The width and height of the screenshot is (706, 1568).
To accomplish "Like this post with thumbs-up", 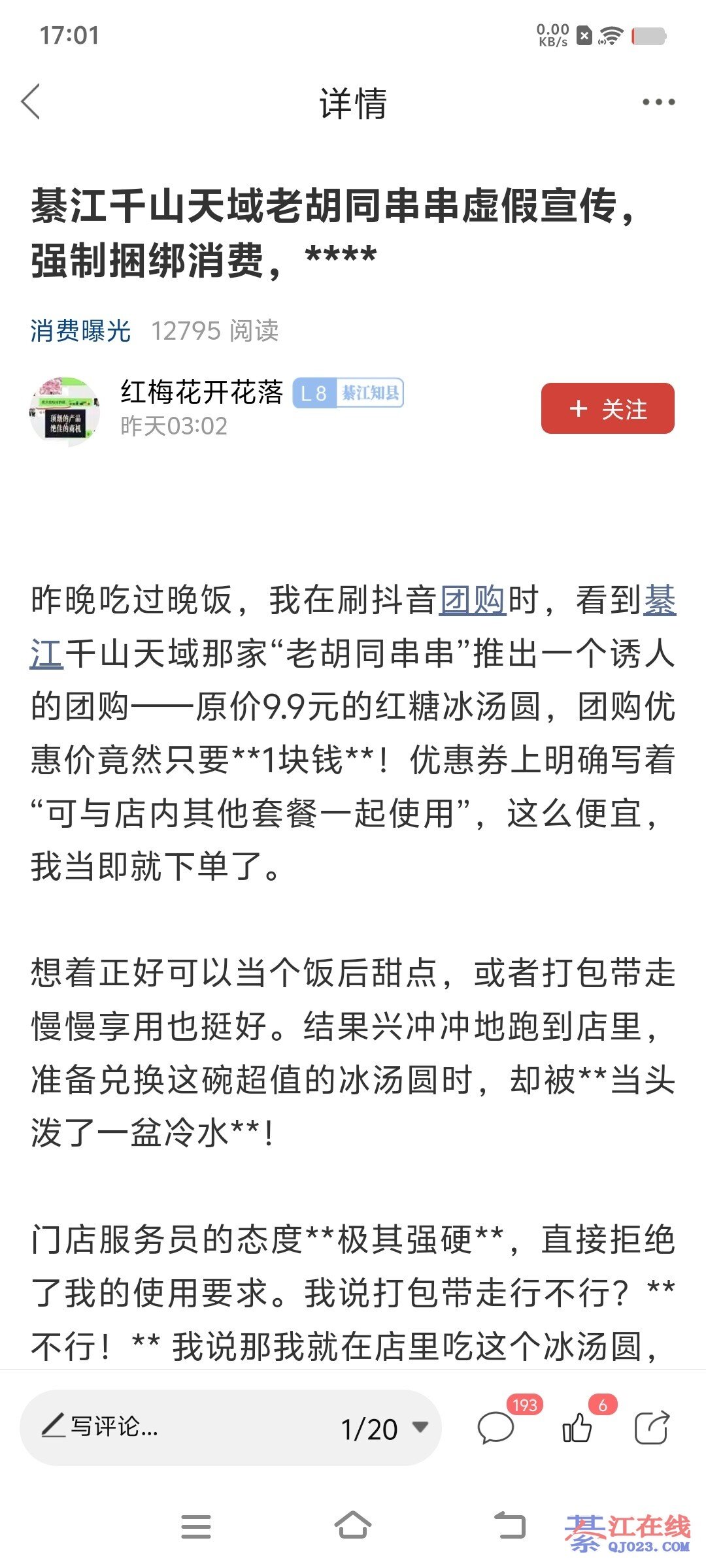I will pyautogui.click(x=577, y=1428).
